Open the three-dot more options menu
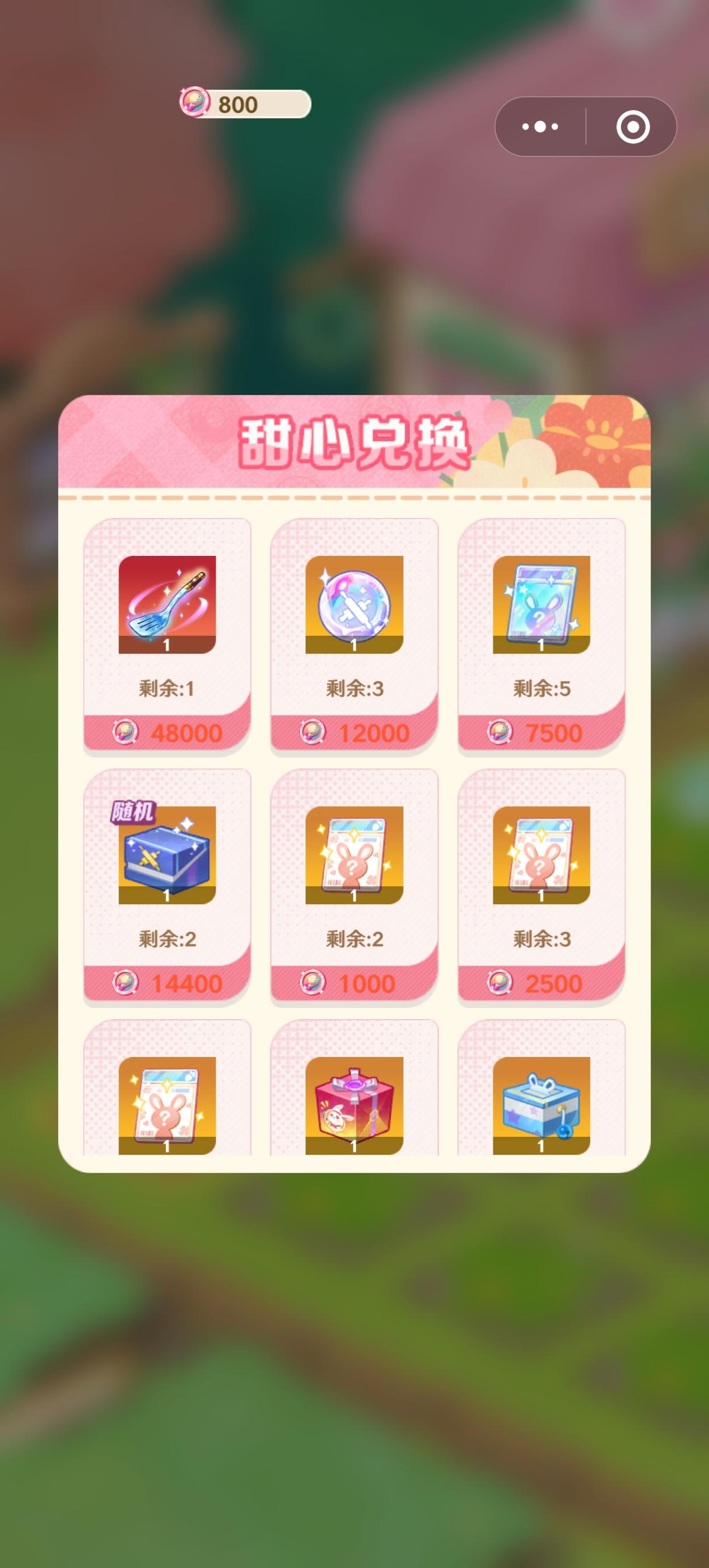Image resolution: width=709 pixels, height=1568 pixels. coord(540,127)
